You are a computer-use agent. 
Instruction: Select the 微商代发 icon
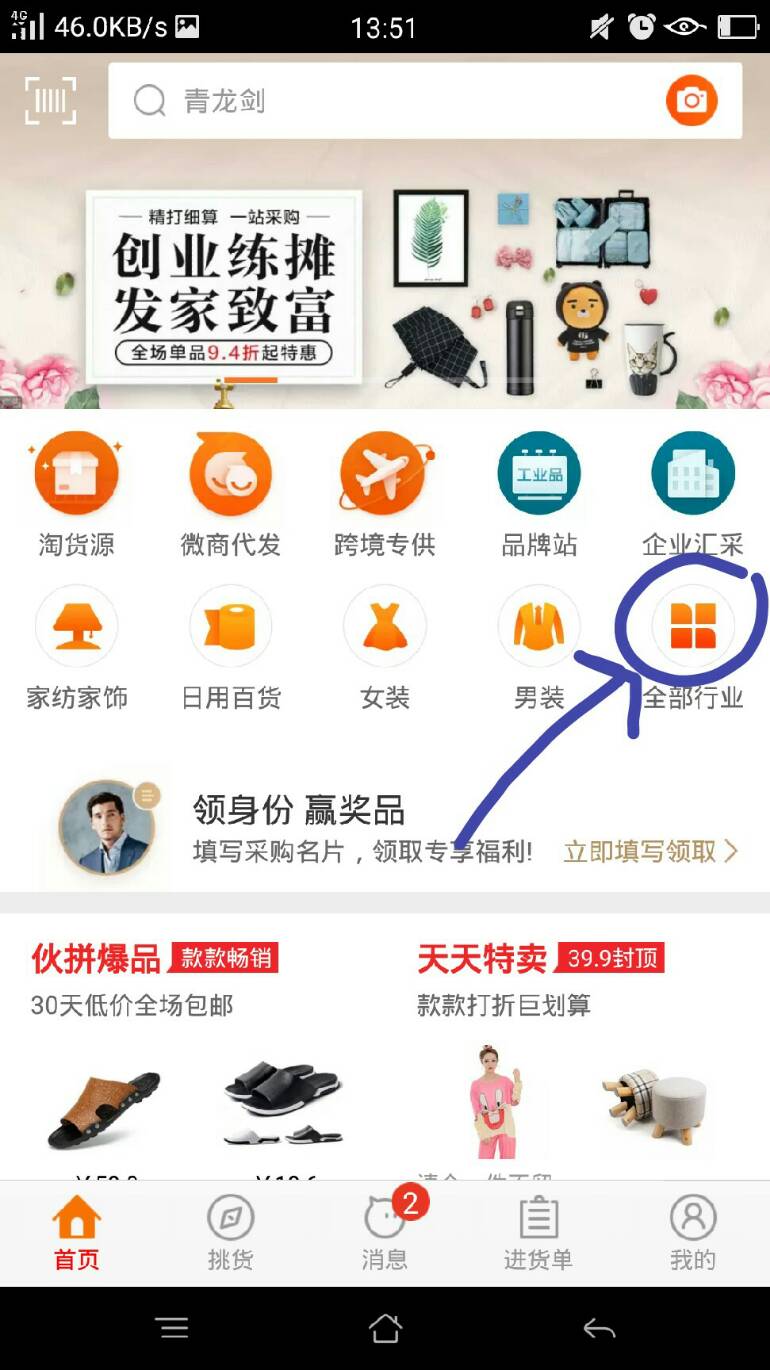231,472
